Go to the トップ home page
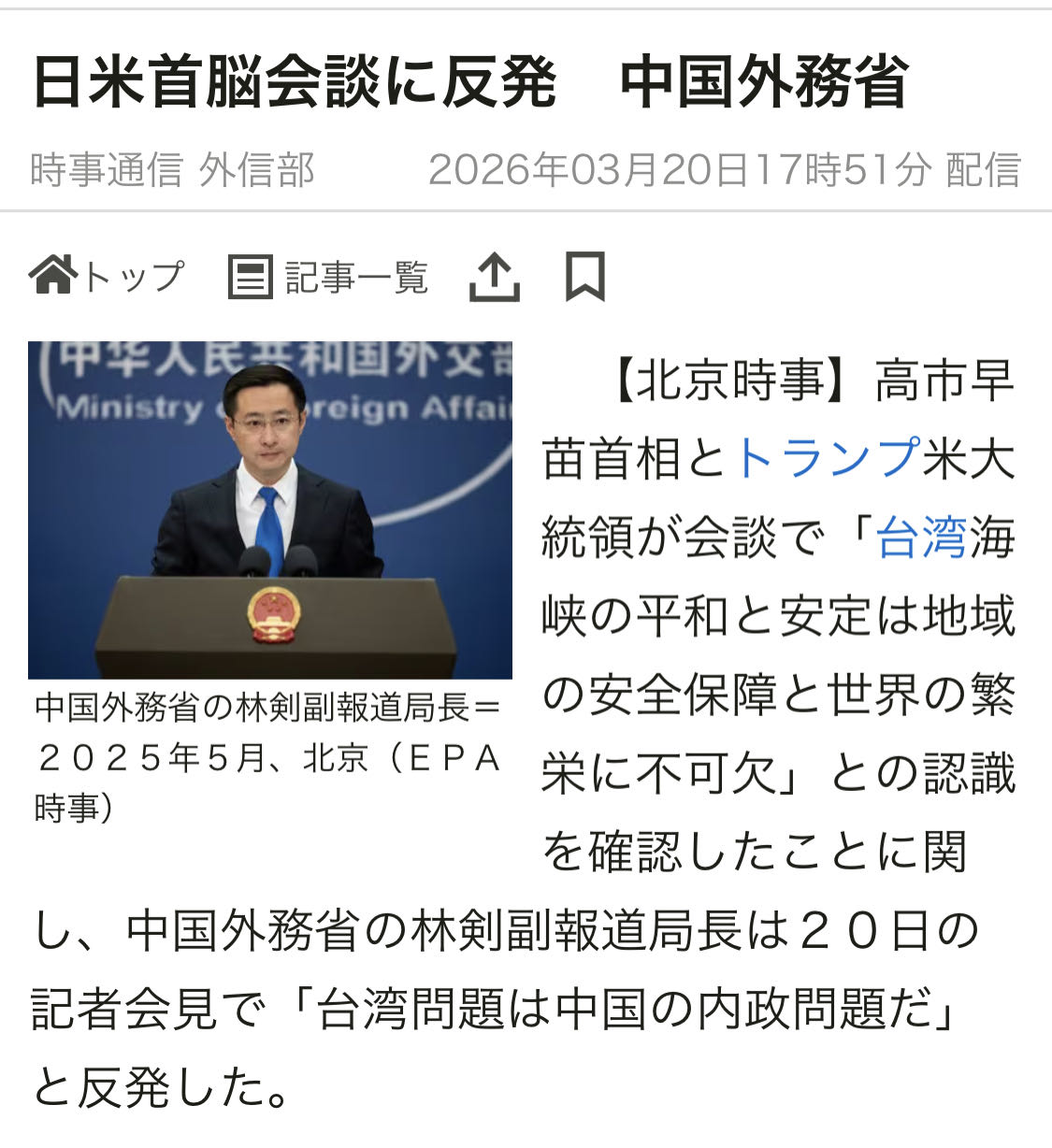The width and height of the screenshot is (1052, 1148). (107, 277)
